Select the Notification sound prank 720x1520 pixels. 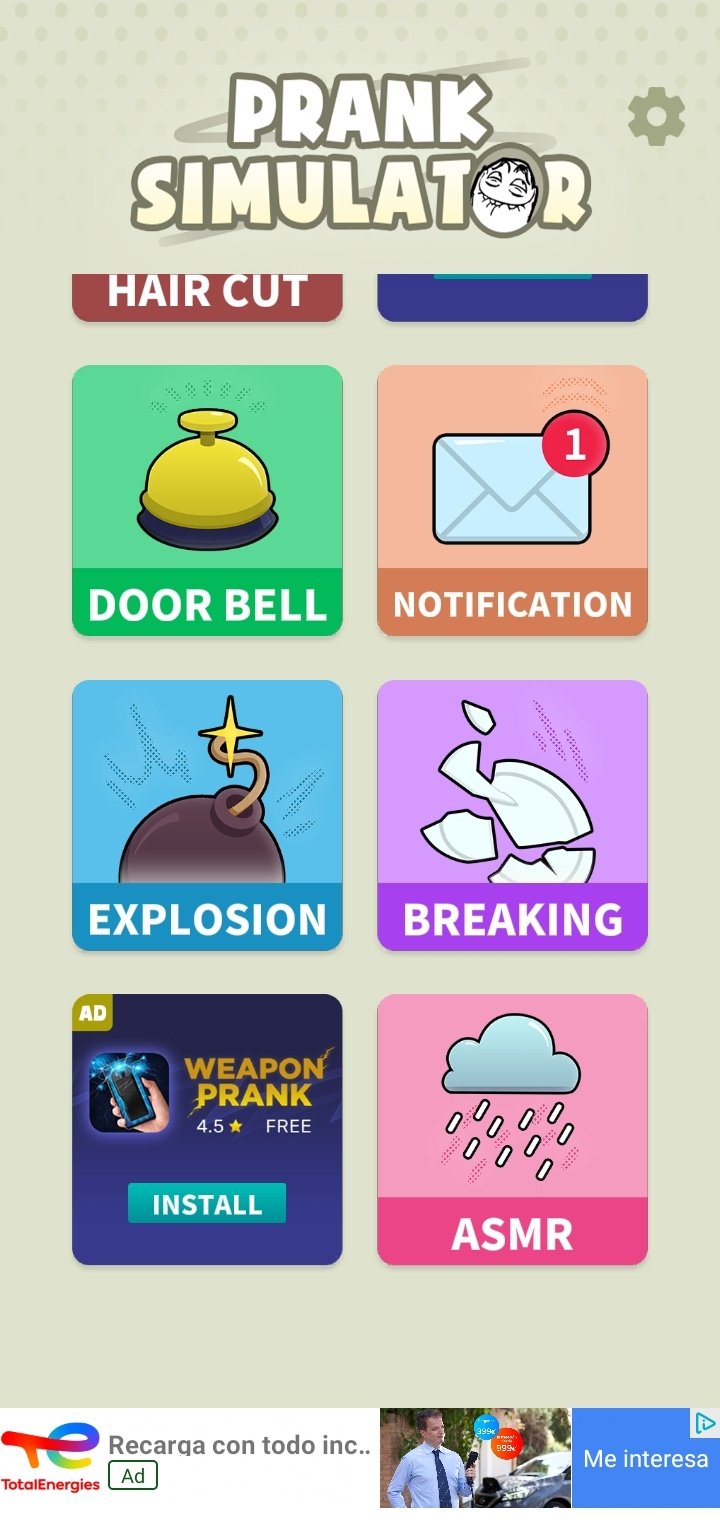512,500
